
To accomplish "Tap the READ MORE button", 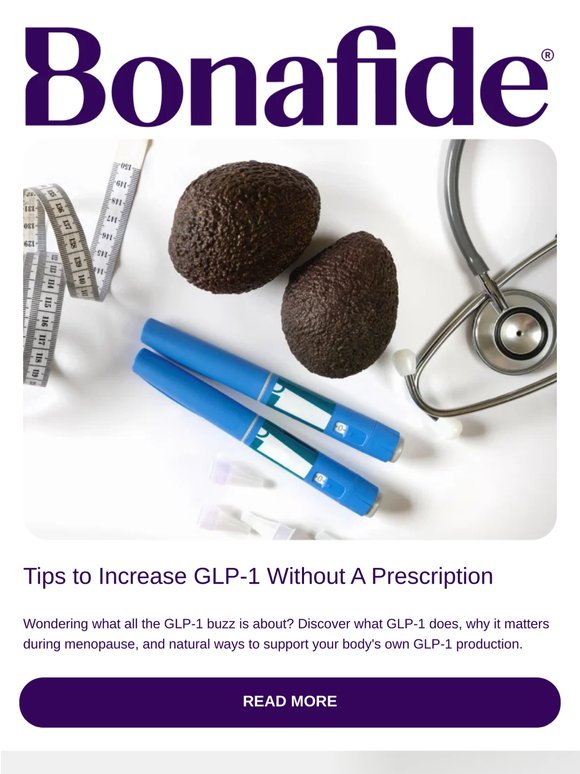I will click(290, 702).
